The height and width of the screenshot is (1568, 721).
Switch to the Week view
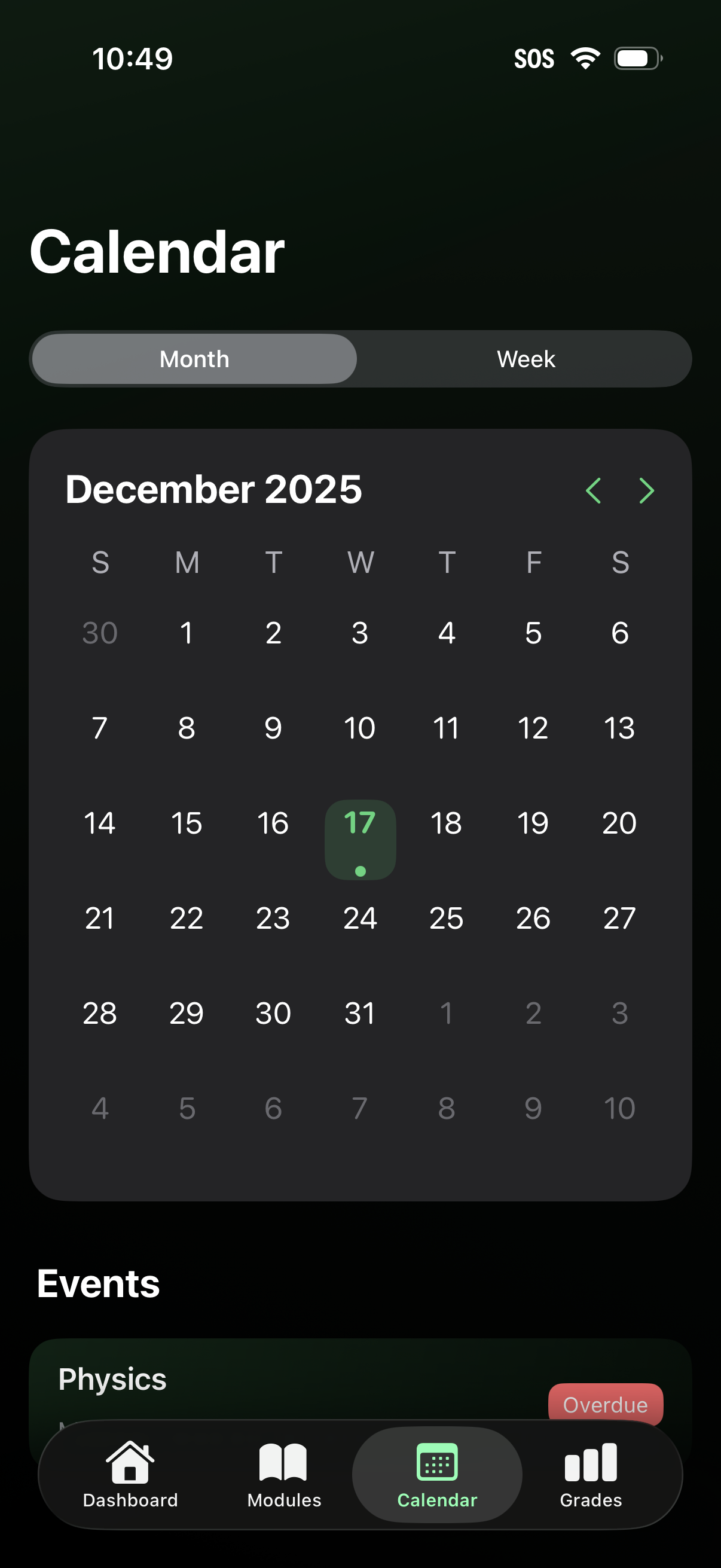[525, 359]
